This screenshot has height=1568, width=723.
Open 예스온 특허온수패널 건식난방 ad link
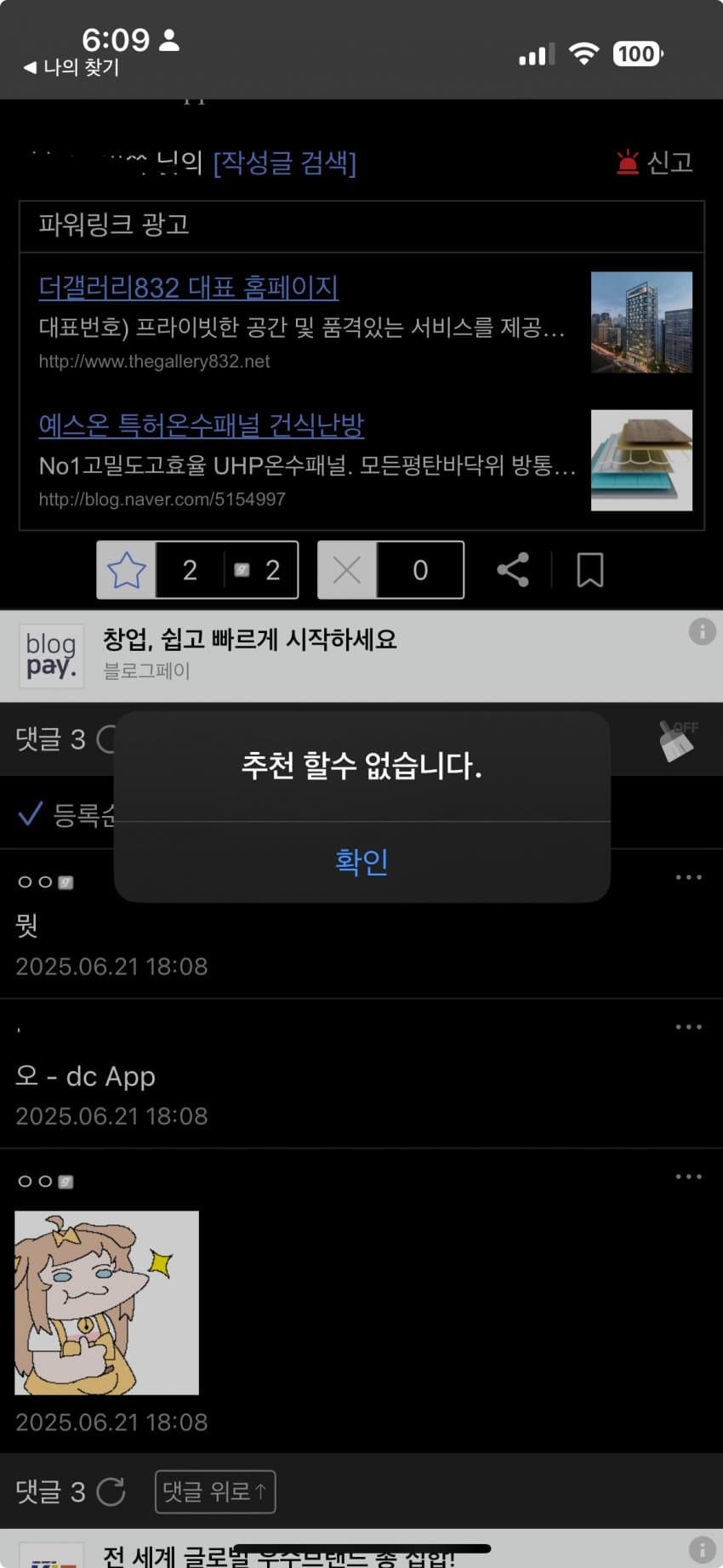click(201, 425)
